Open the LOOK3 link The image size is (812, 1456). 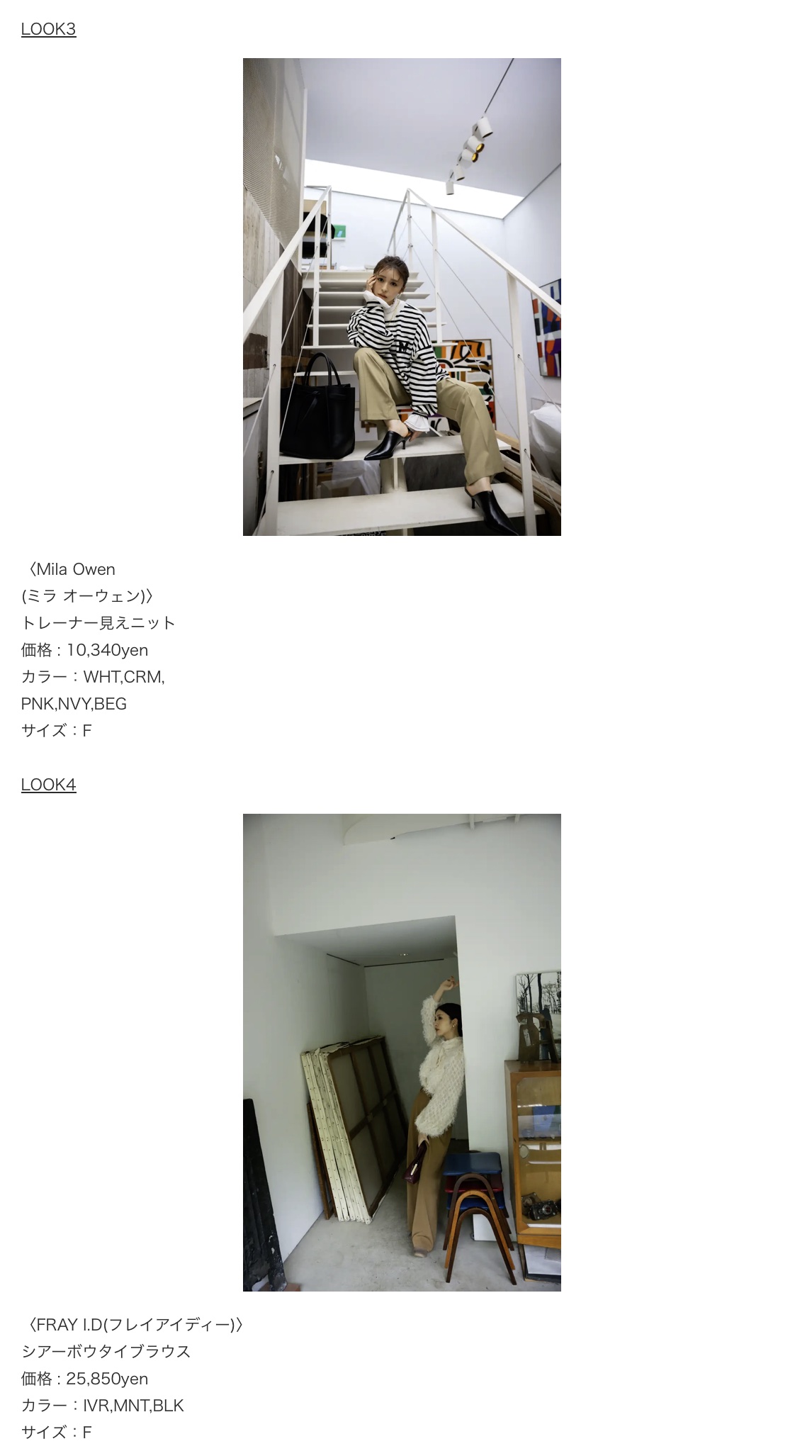(48, 29)
